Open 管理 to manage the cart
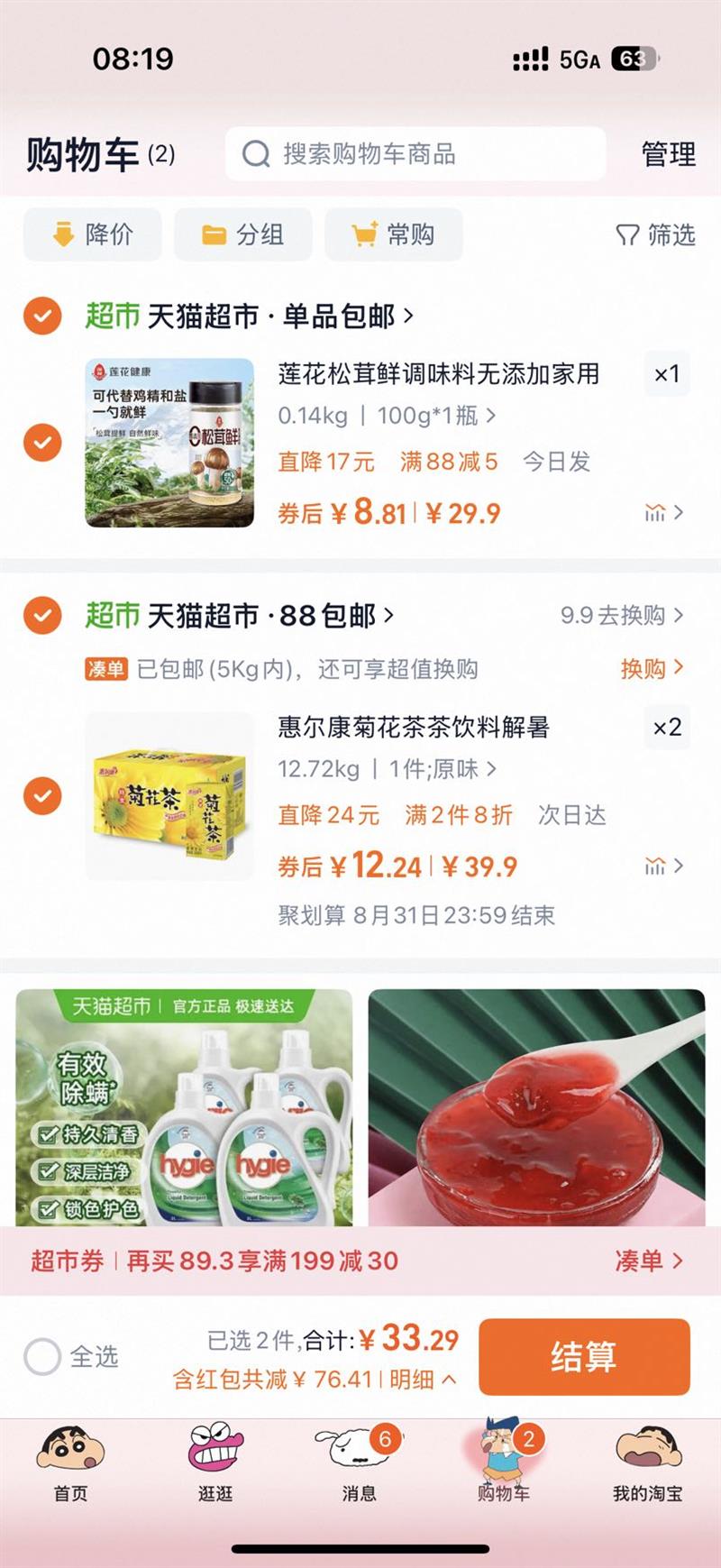The height and width of the screenshot is (1568, 721). pyautogui.click(x=668, y=154)
